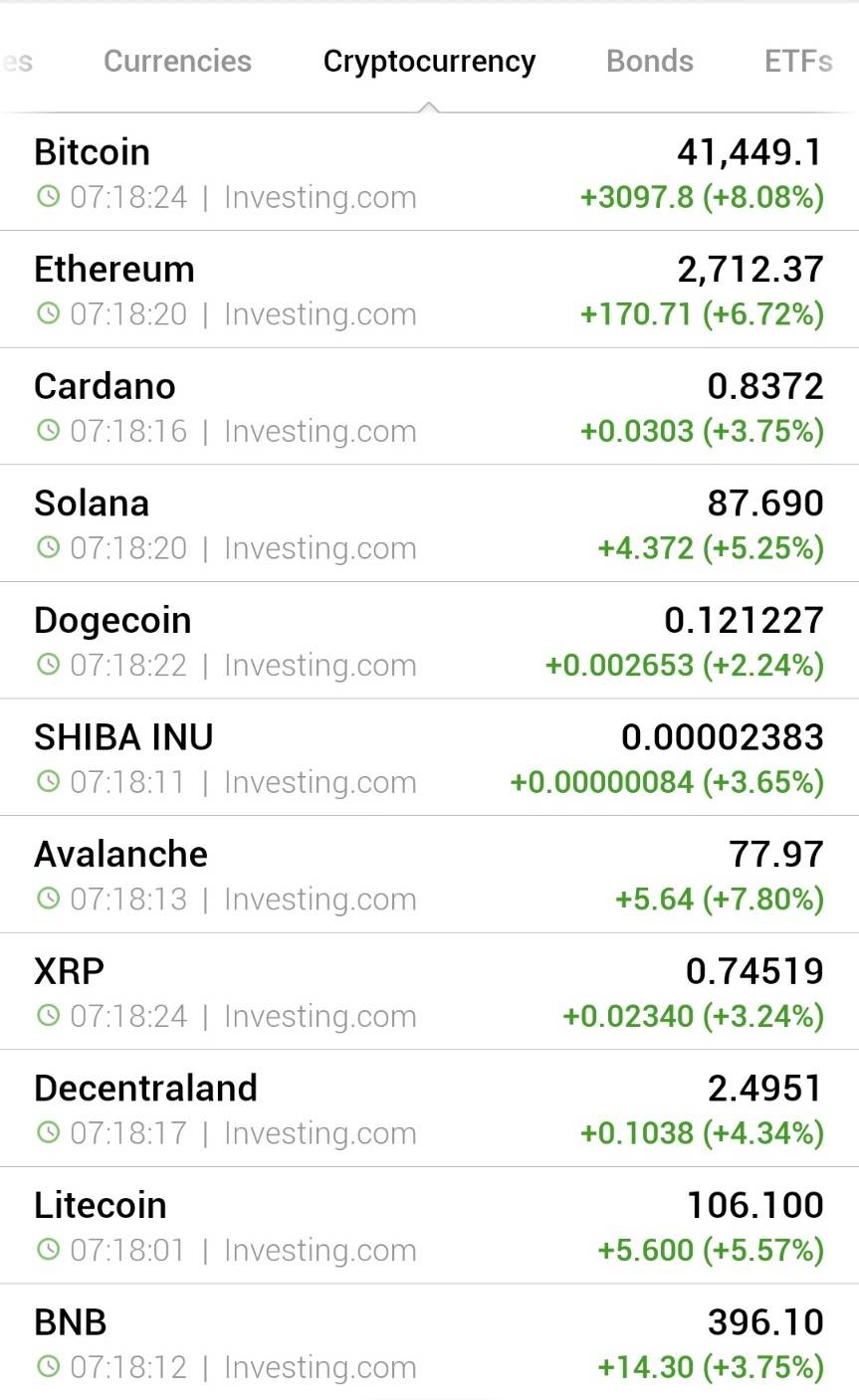Open Decentraland details
Screen dimensions: 859x1400
pyautogui.click(x=429, y=1108)
